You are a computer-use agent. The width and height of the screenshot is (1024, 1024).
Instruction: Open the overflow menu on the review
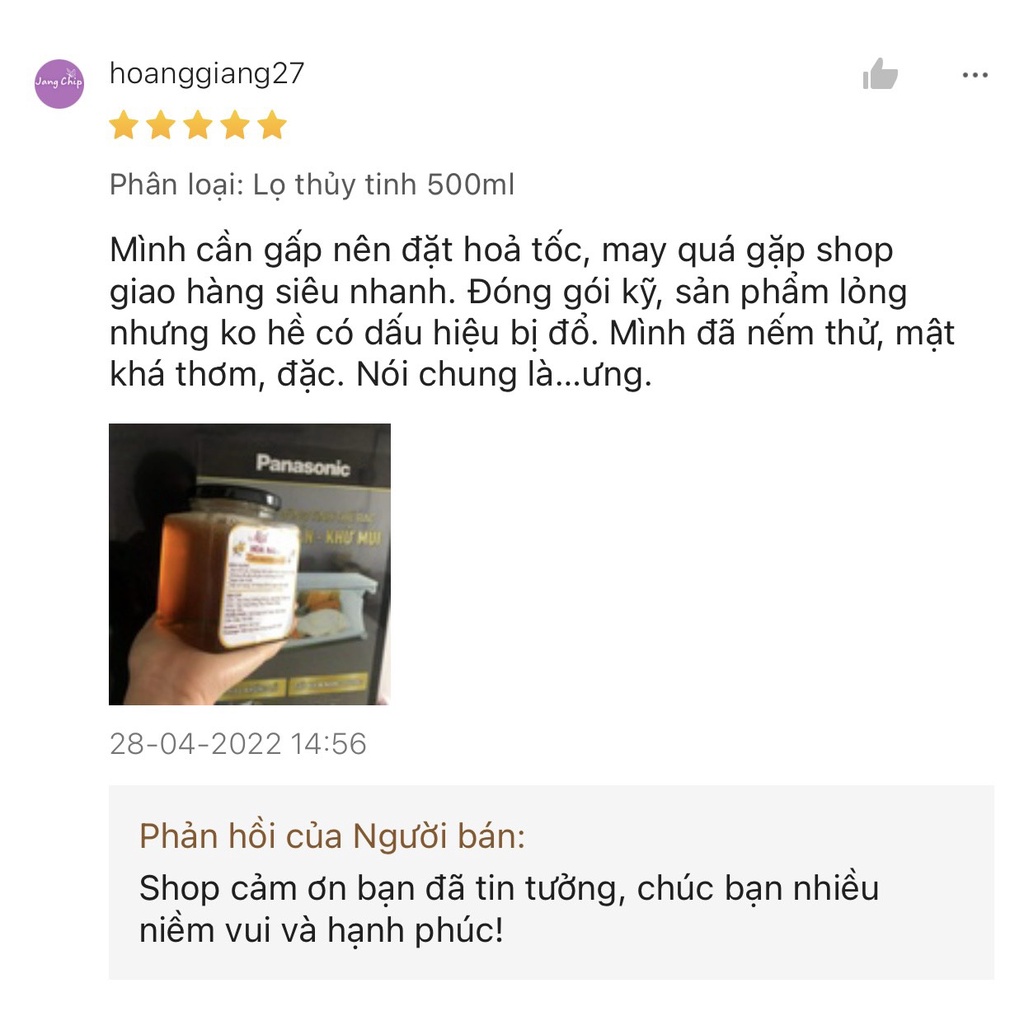[974, 75]
